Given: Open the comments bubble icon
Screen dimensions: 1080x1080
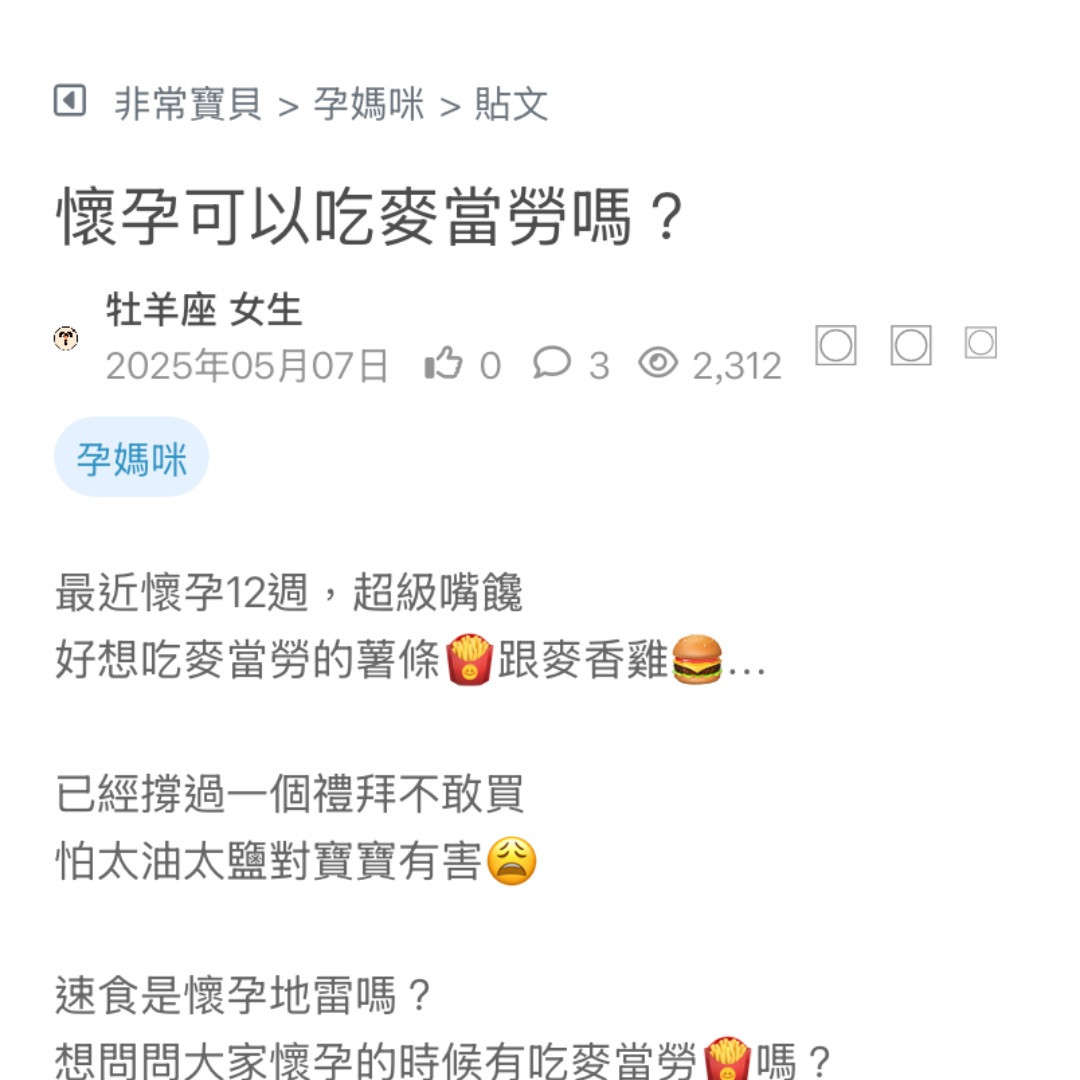Looking at the screenshot, I should coord(551,363).
